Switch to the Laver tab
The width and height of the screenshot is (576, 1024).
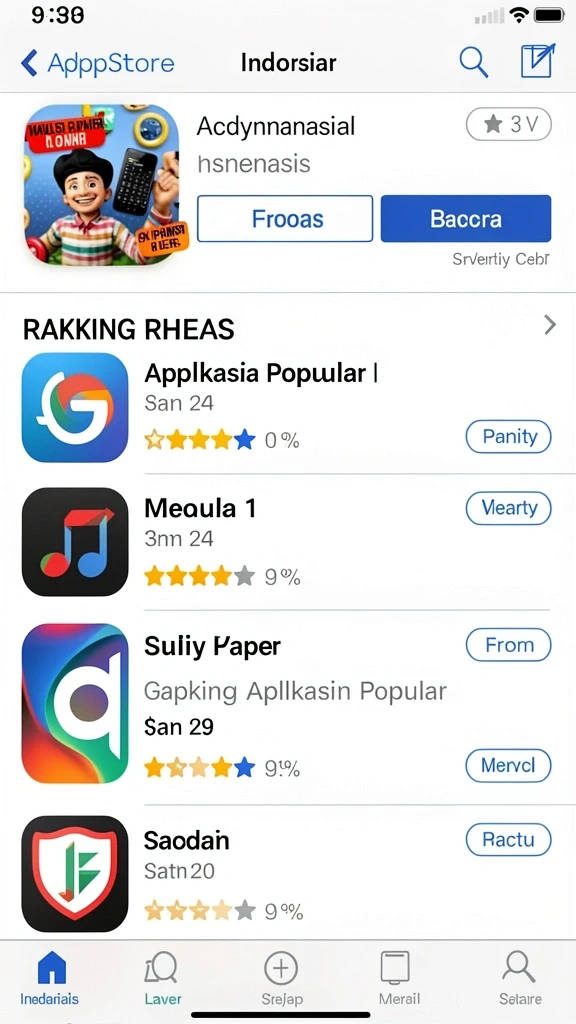pos(162,978)
